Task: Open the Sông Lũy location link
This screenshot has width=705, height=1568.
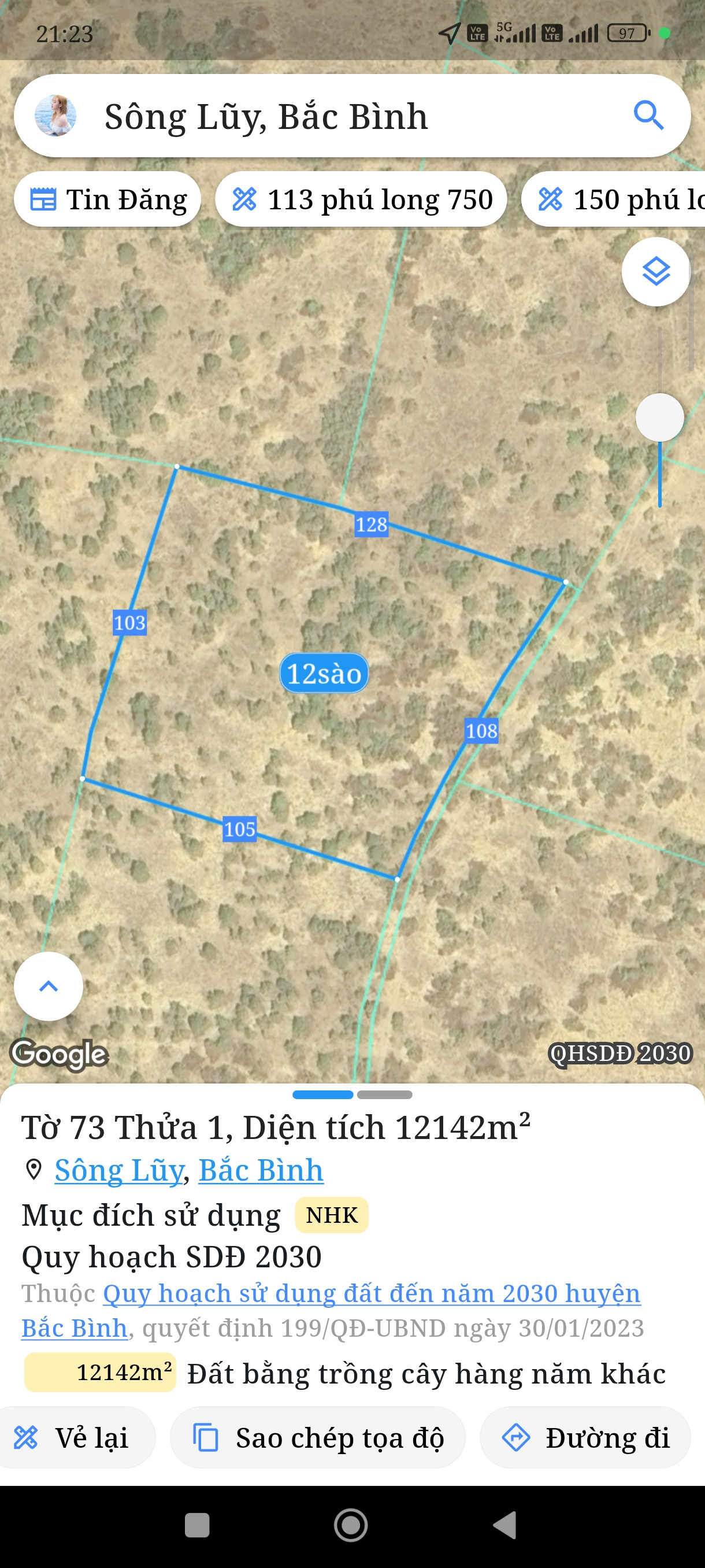Action: (119, 1170)
